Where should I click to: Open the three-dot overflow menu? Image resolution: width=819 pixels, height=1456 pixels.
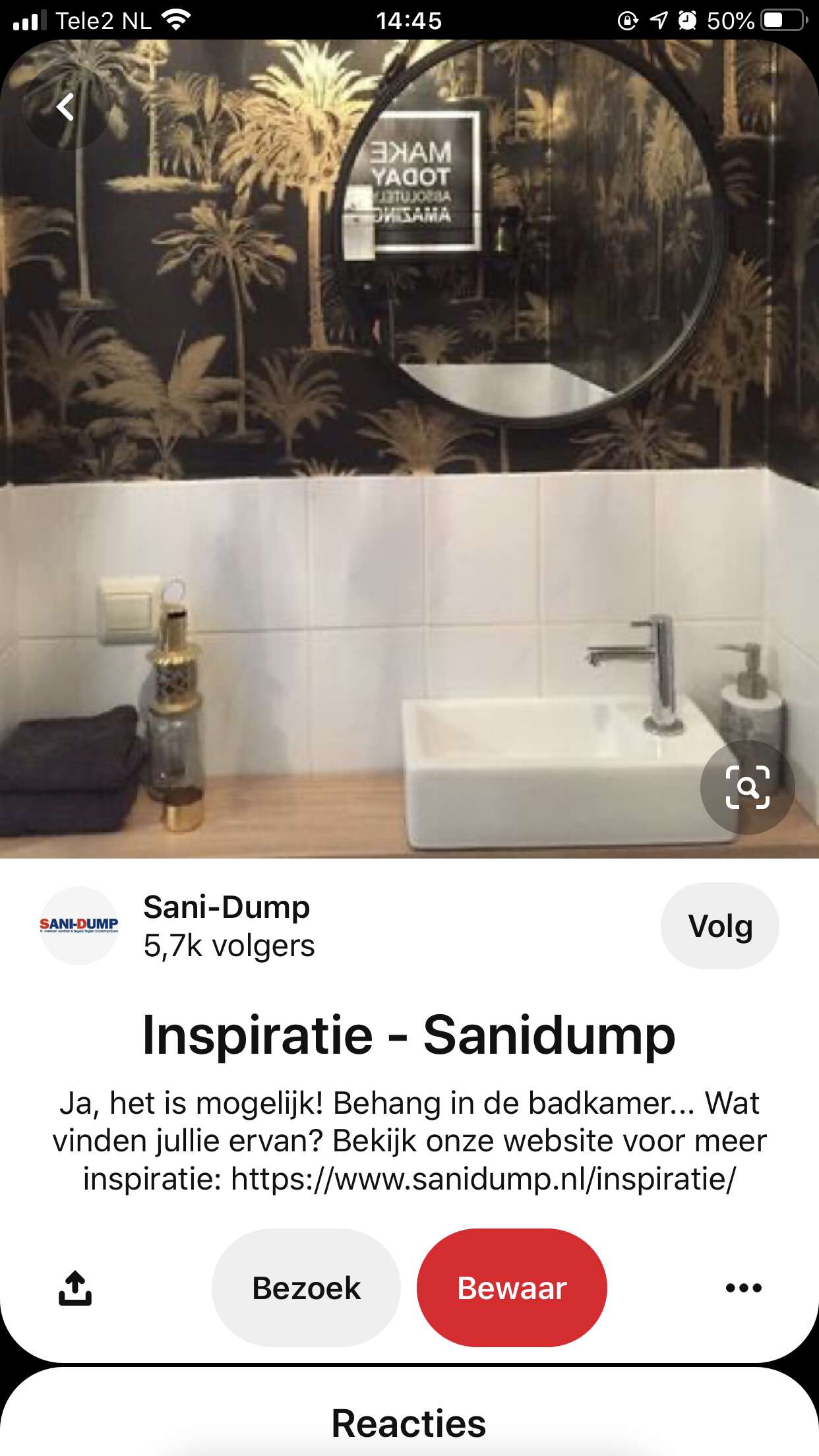click(743, 1288)
